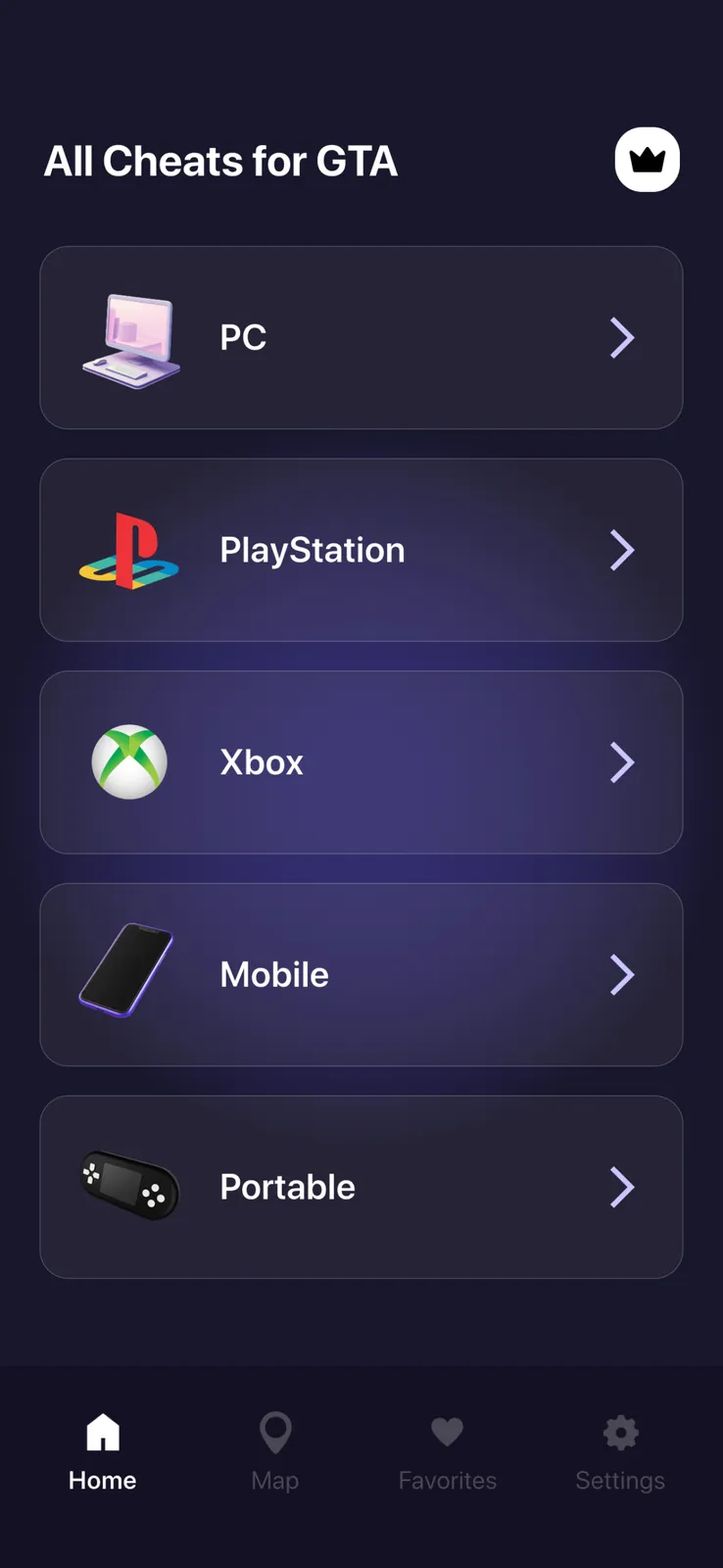This screenshot has width=723, height=1568.
Task: Expand the PC cheats category
Action: pyautogui.click(x=361, y=337)
